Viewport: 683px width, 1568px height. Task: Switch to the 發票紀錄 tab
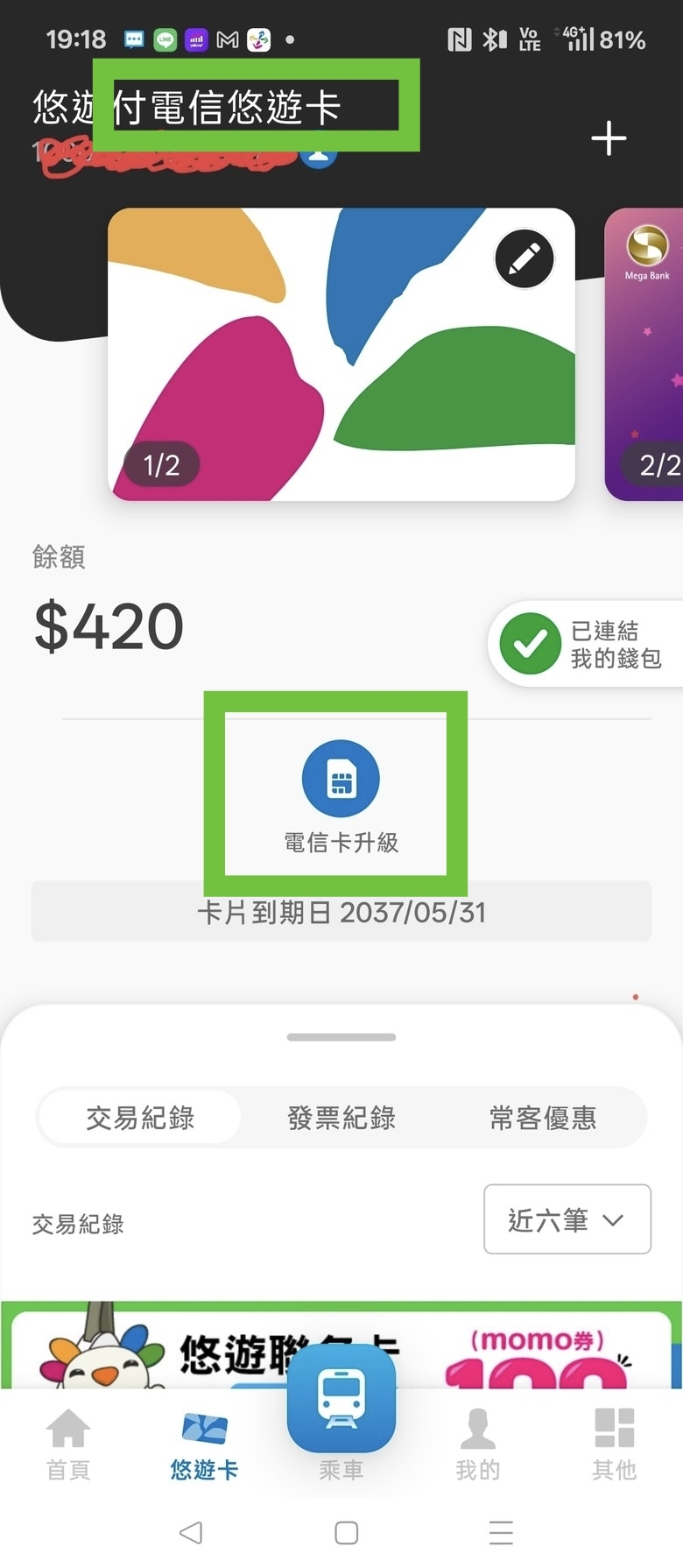tap(341, 1118)
